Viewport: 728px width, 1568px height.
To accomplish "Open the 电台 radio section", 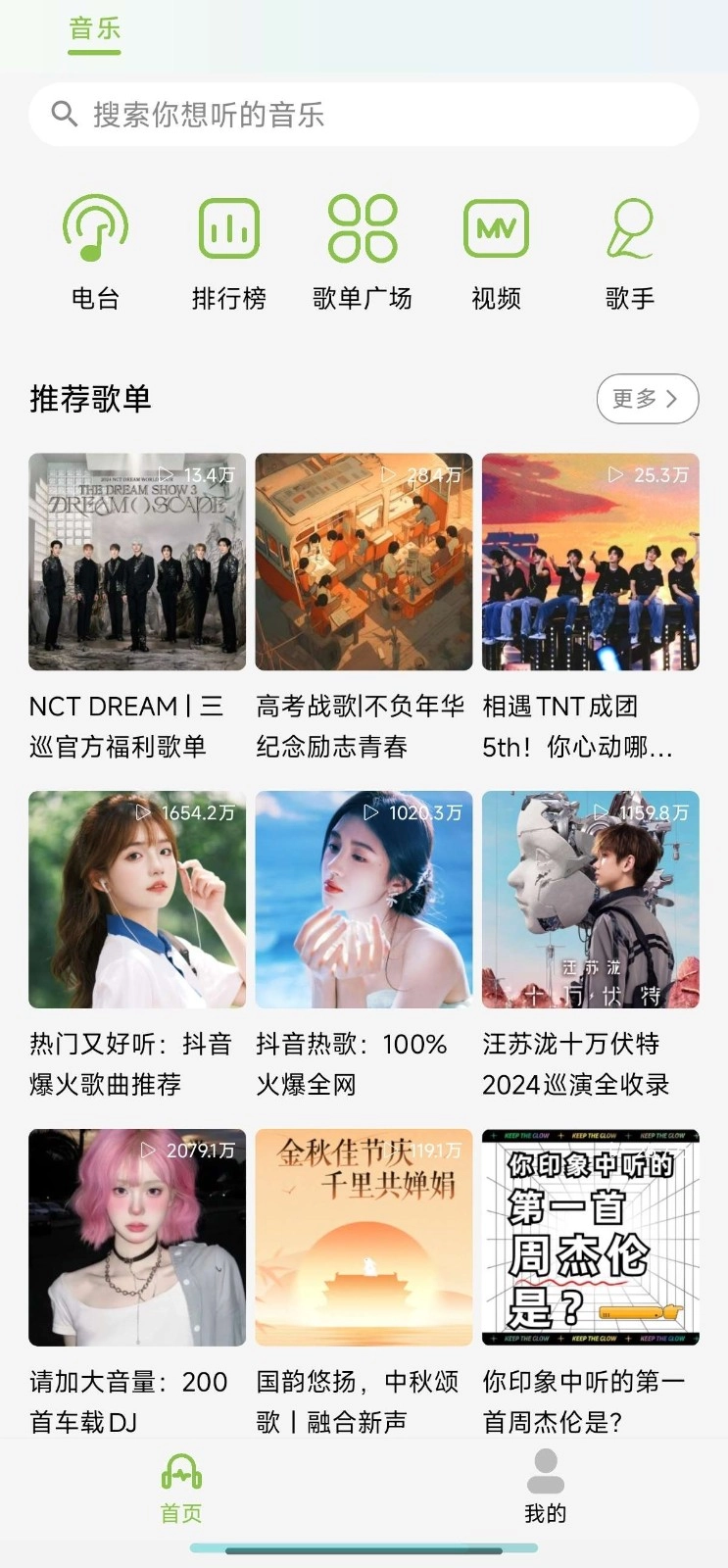I will tap(95, 251).
